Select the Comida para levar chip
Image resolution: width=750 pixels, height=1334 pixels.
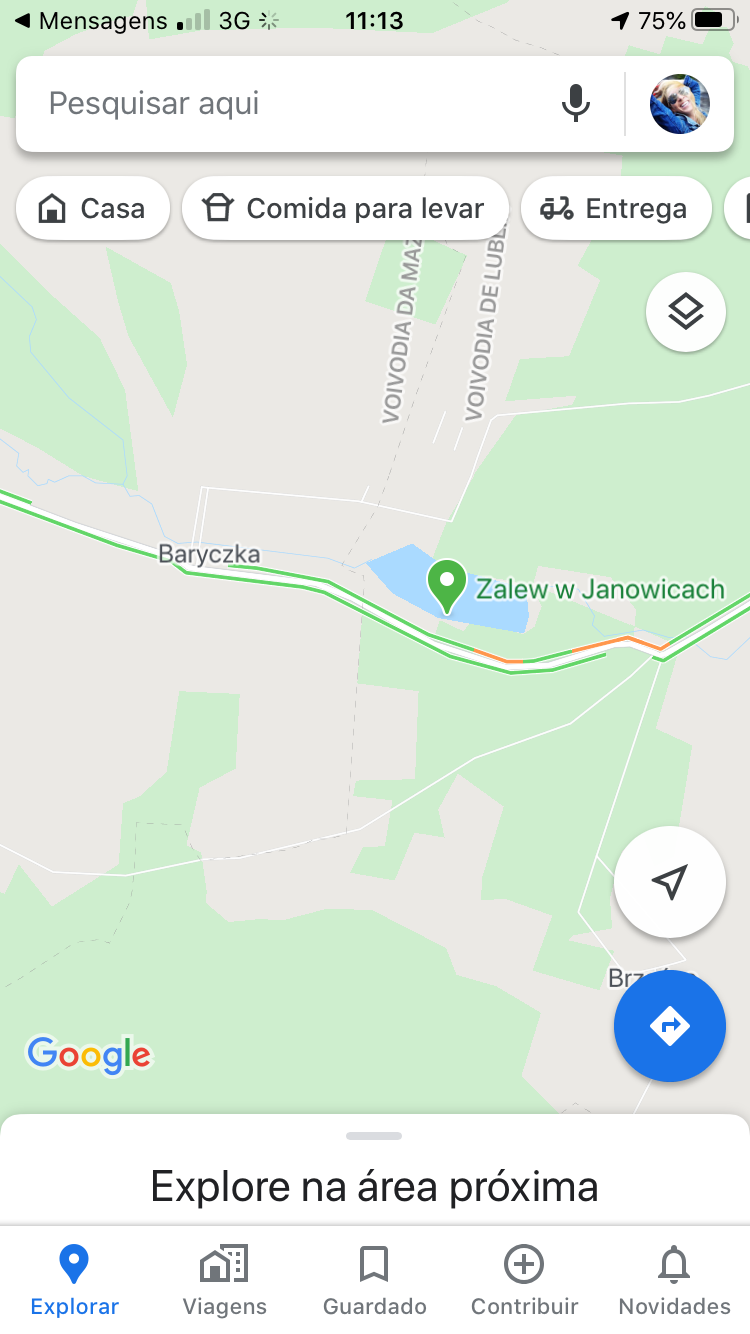[344, 209]
